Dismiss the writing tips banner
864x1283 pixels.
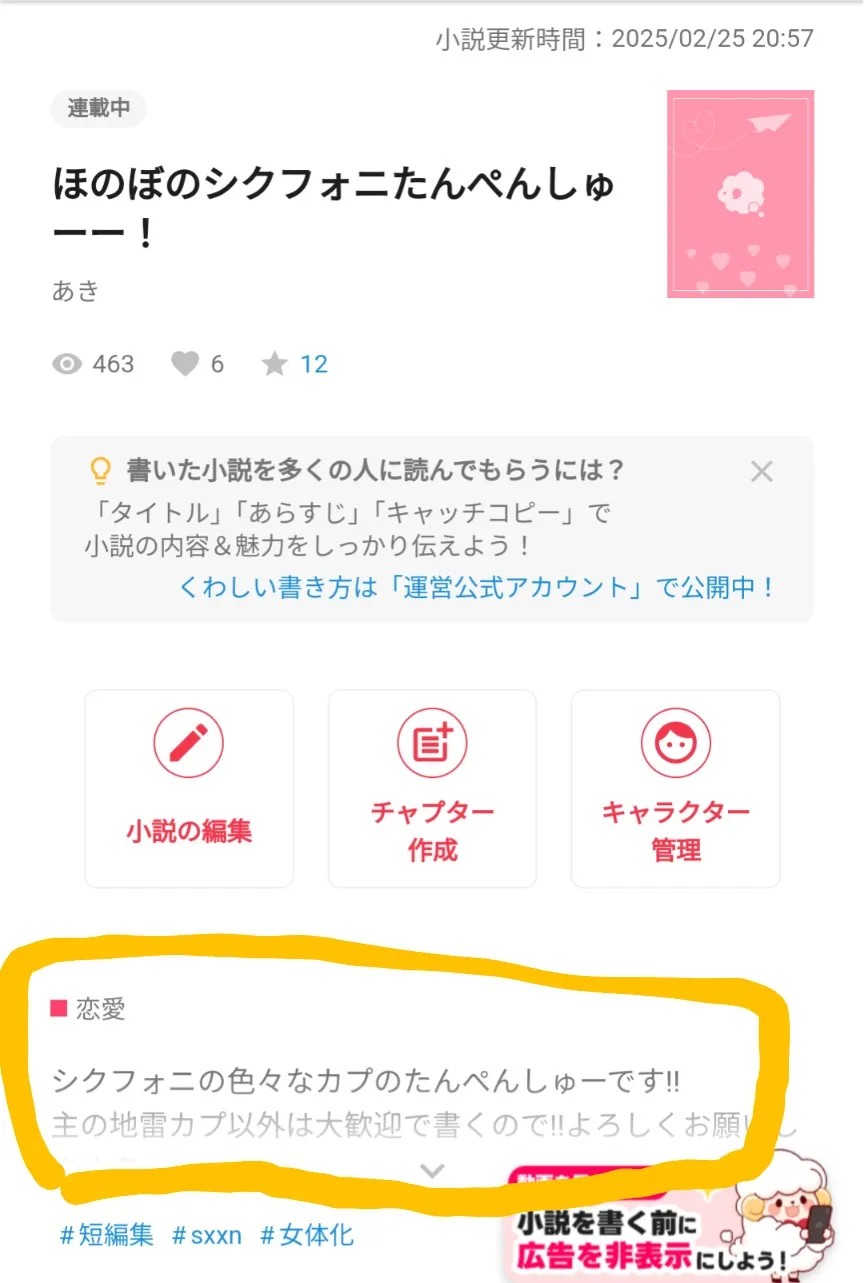pos(762,472)
